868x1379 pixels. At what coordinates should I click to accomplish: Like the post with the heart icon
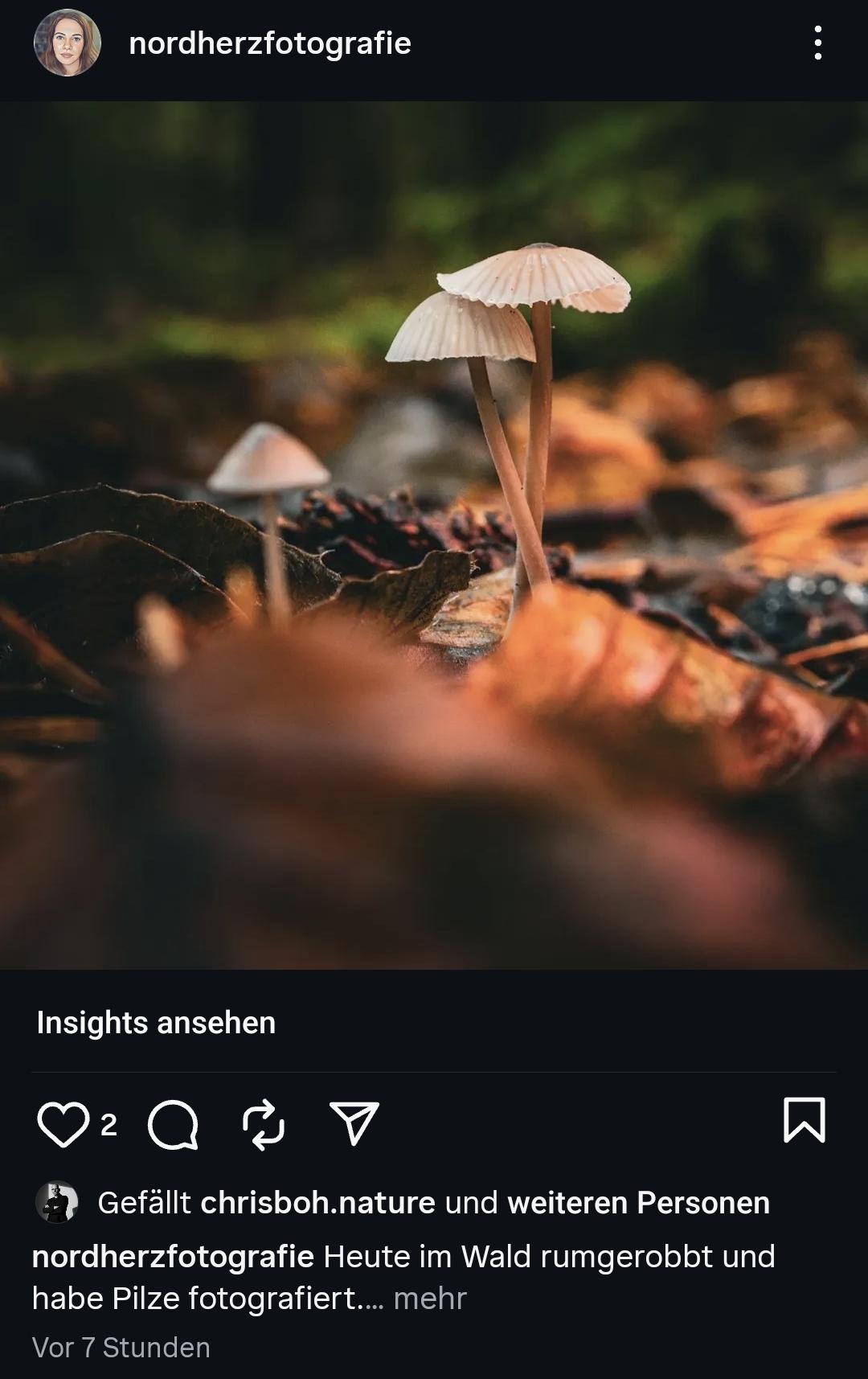[x=63, y=1123]
